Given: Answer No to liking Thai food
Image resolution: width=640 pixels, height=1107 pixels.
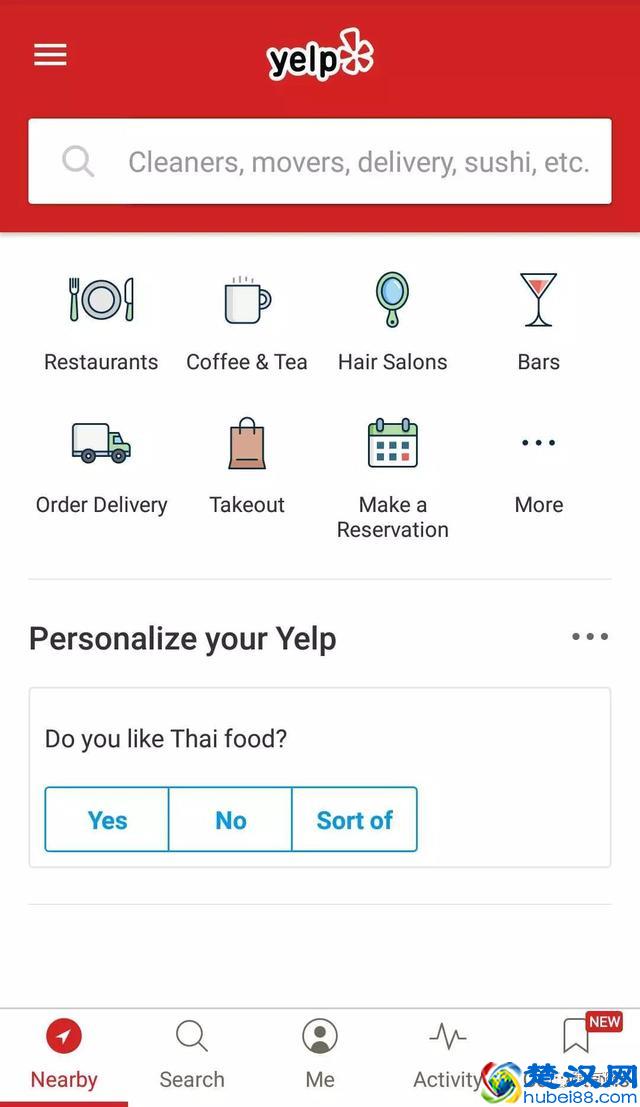Looking at the screenshot, I should click(x=230, y=820).
